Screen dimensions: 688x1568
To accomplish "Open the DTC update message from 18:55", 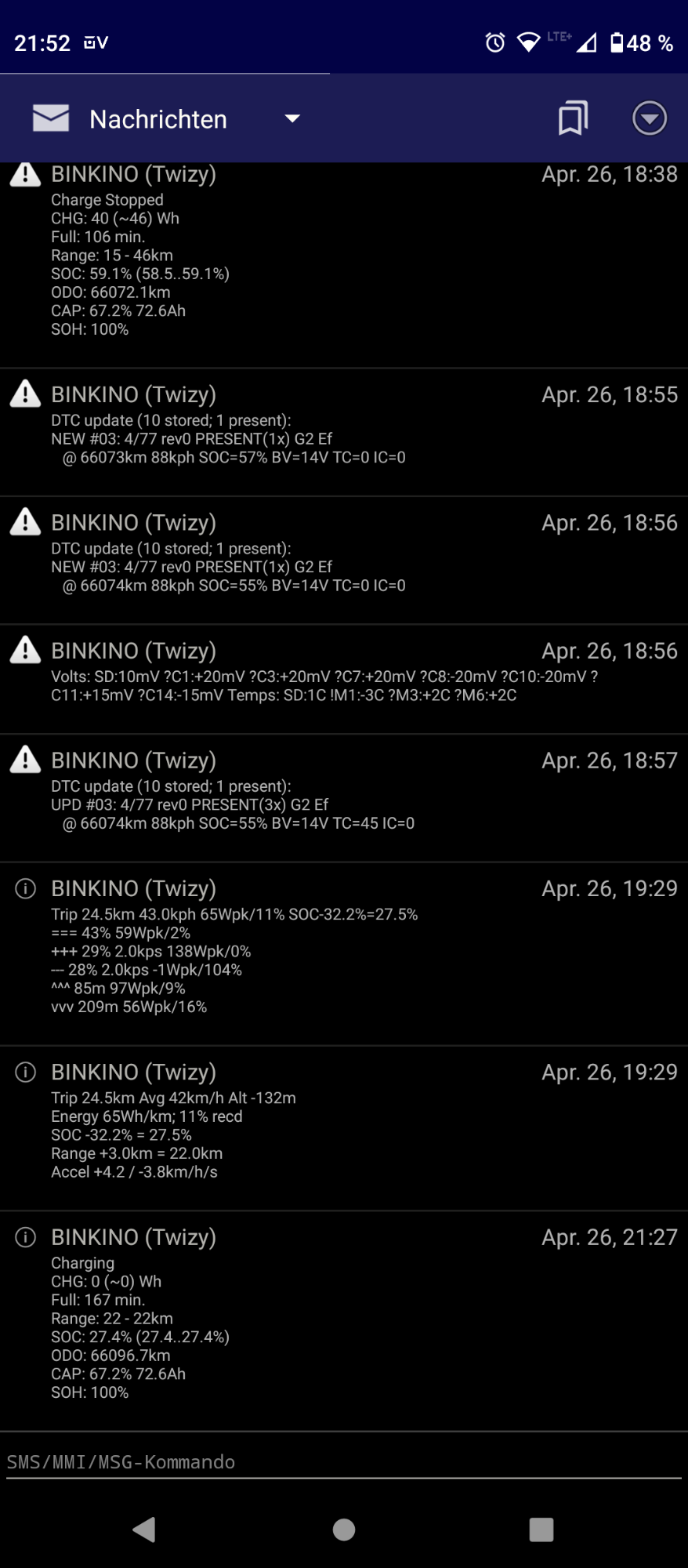I will pos(343,431).
